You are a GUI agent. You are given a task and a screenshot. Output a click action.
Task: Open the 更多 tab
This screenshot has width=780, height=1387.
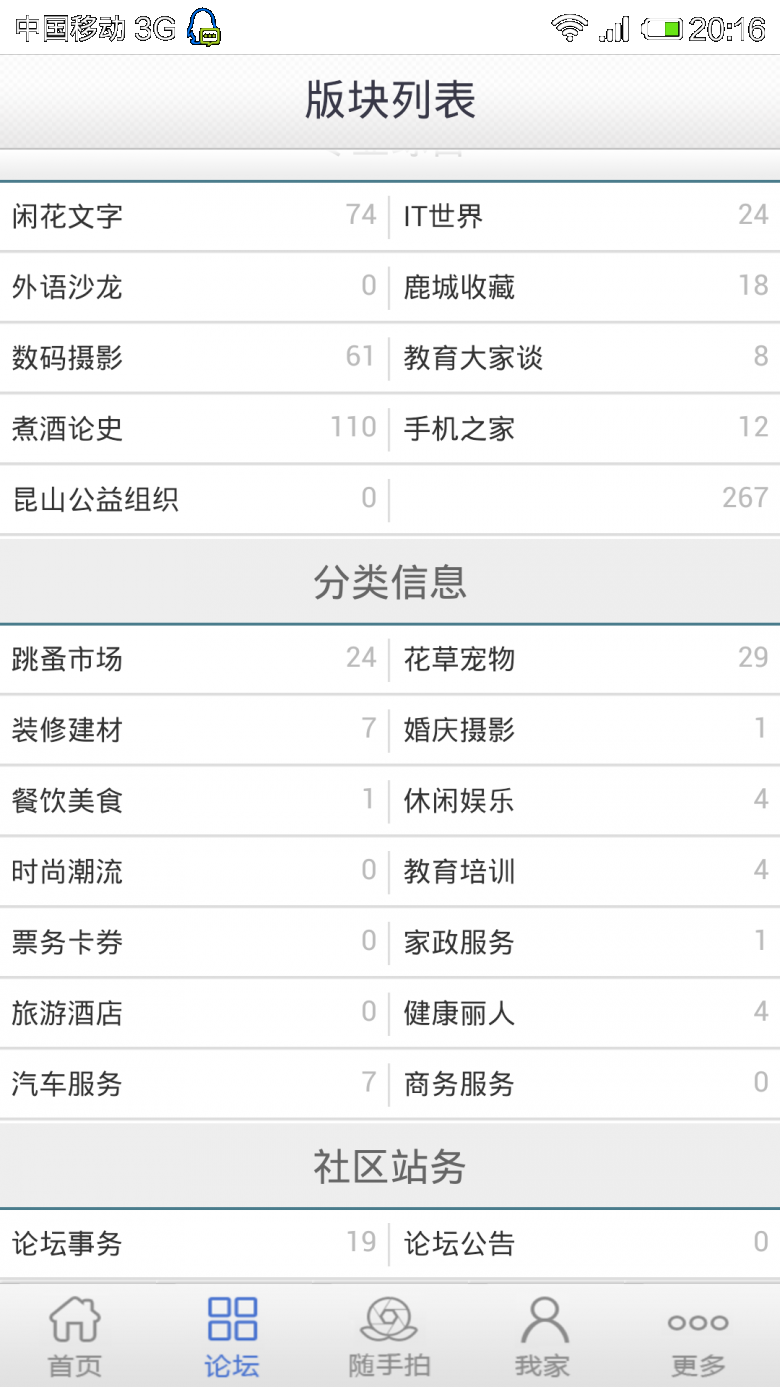[698, 1336]
